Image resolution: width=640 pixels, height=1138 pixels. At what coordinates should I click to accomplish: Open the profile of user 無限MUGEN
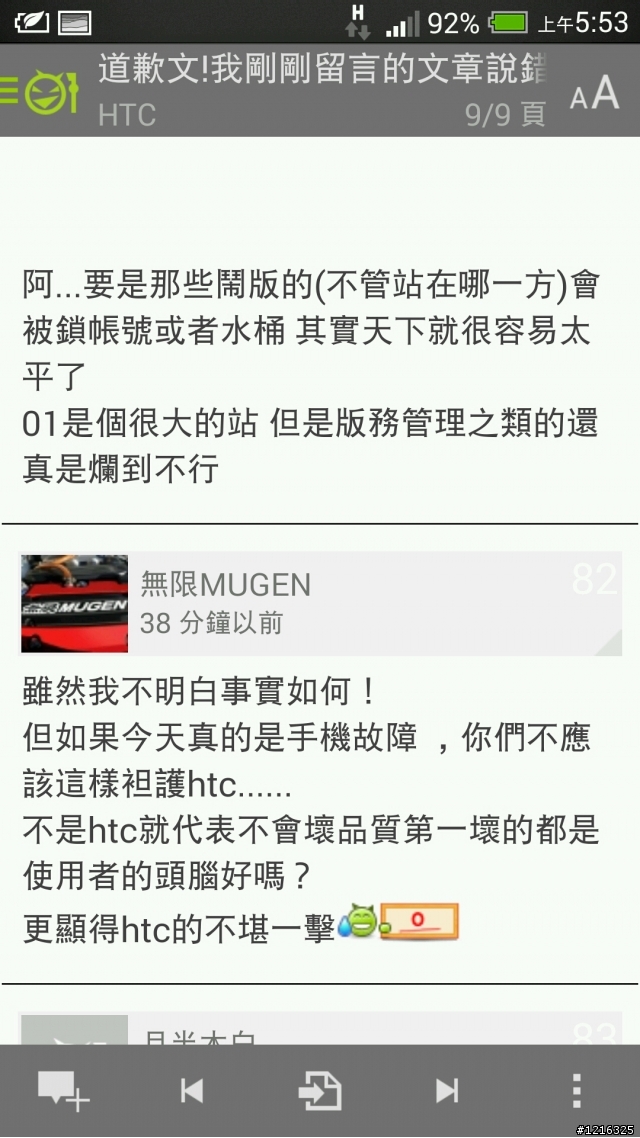coord(226,584)
